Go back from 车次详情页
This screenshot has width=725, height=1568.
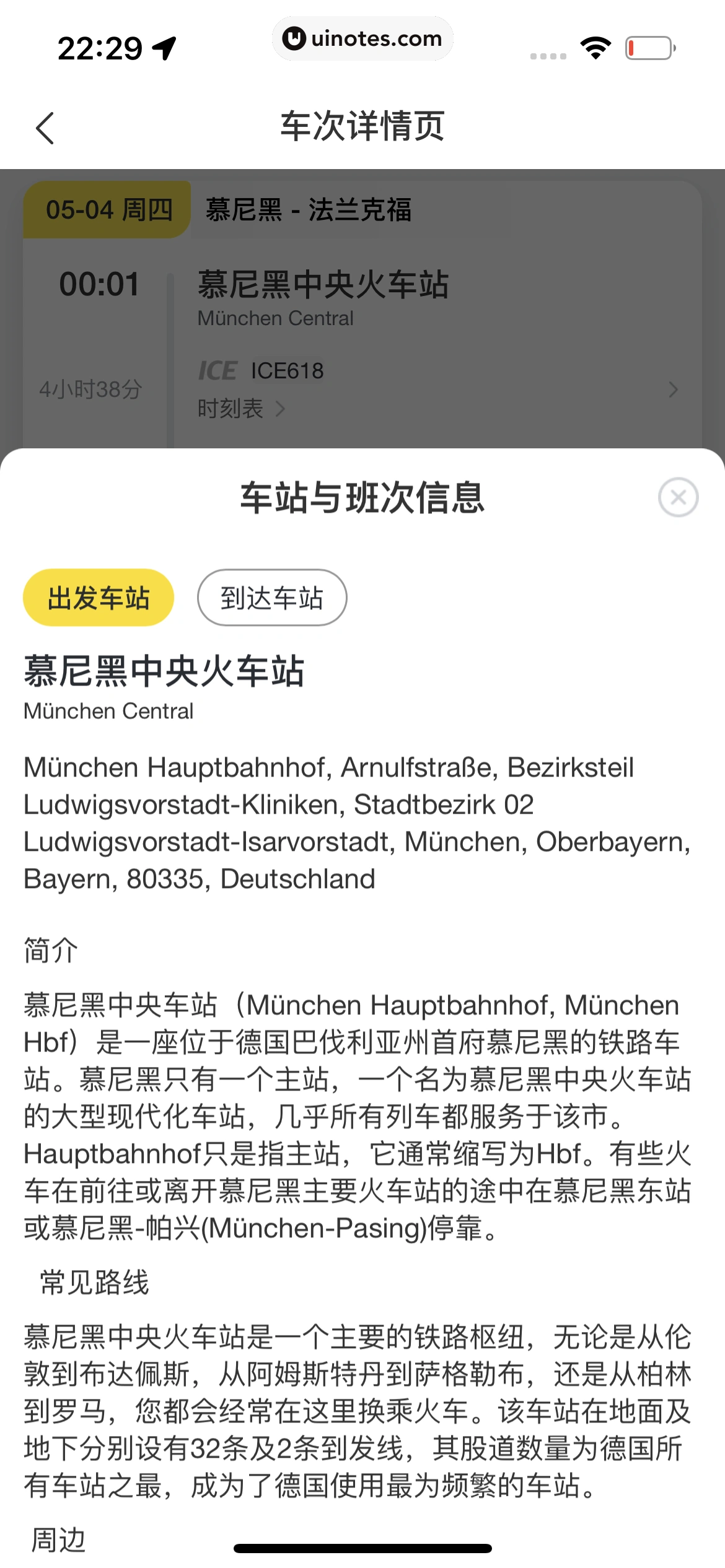[45, 128]
